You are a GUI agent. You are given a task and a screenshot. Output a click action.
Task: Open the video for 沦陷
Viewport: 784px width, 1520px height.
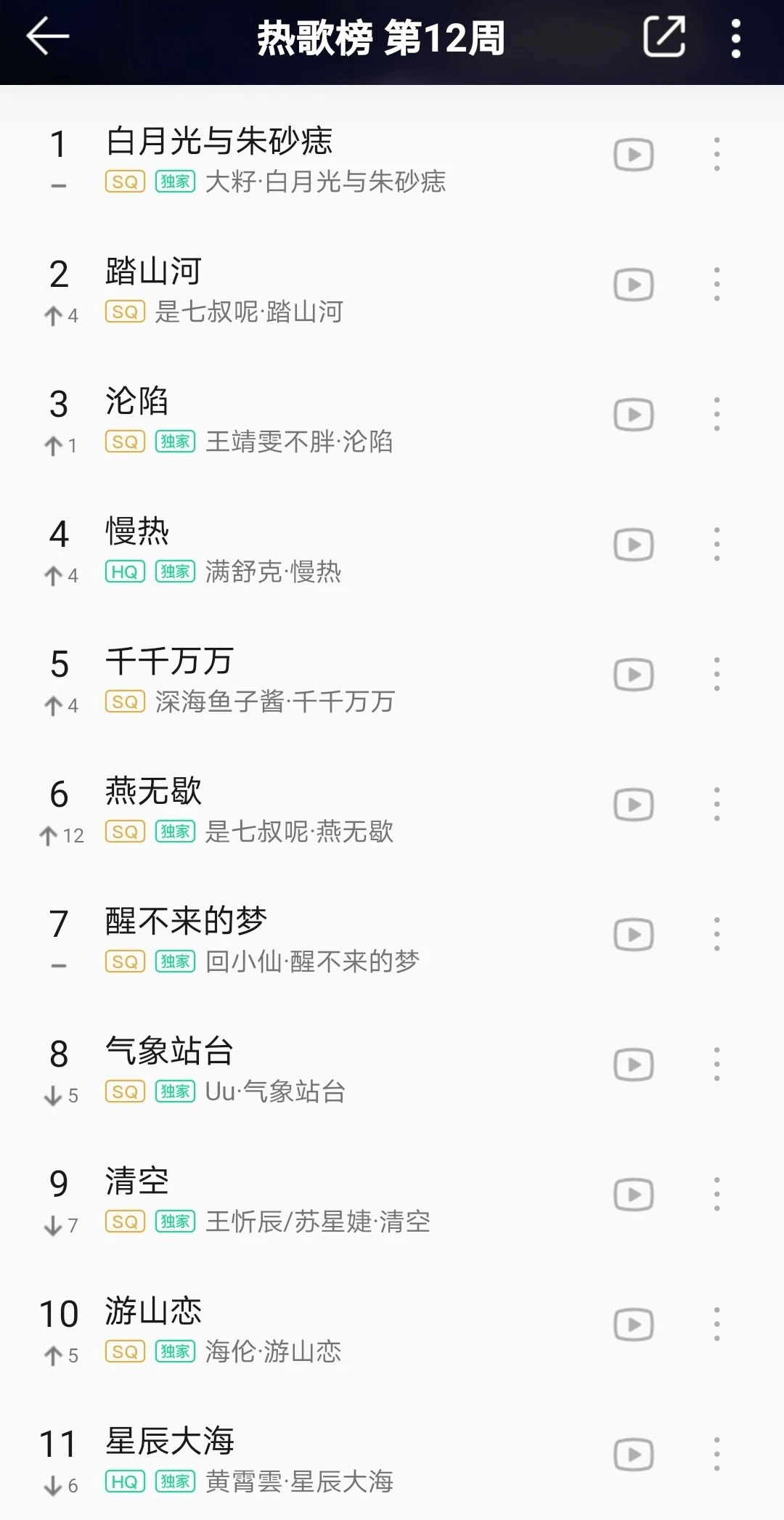point(634,415)
